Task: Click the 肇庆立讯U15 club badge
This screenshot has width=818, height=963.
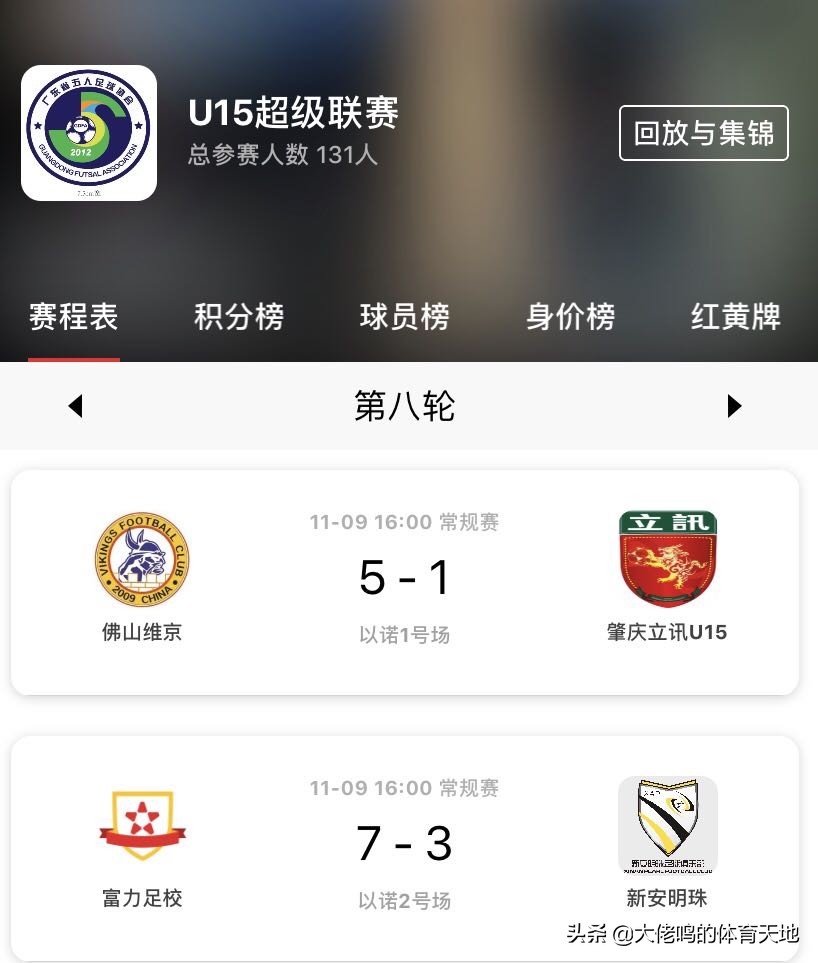Action: pos(667,558)
